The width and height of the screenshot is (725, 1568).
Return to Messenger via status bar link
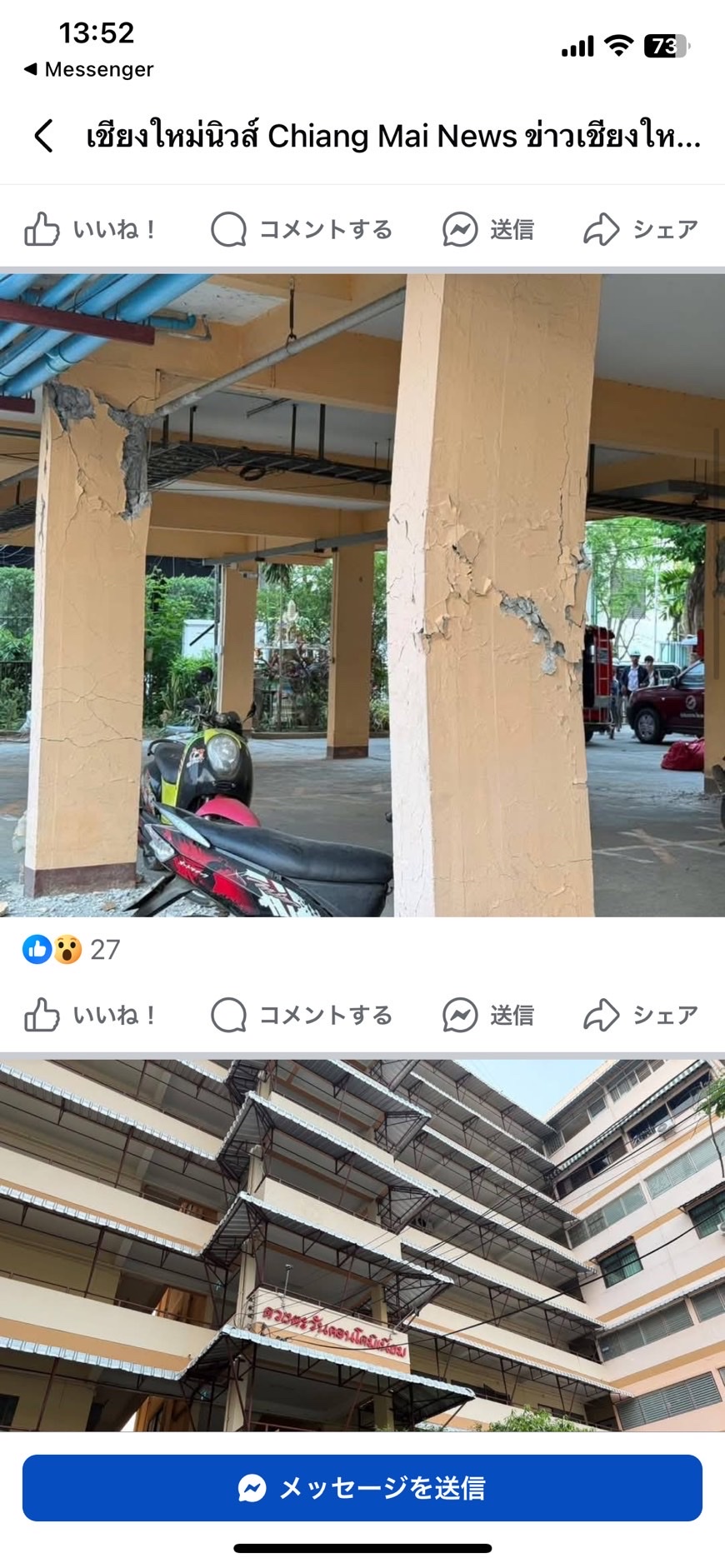[88, 69]
